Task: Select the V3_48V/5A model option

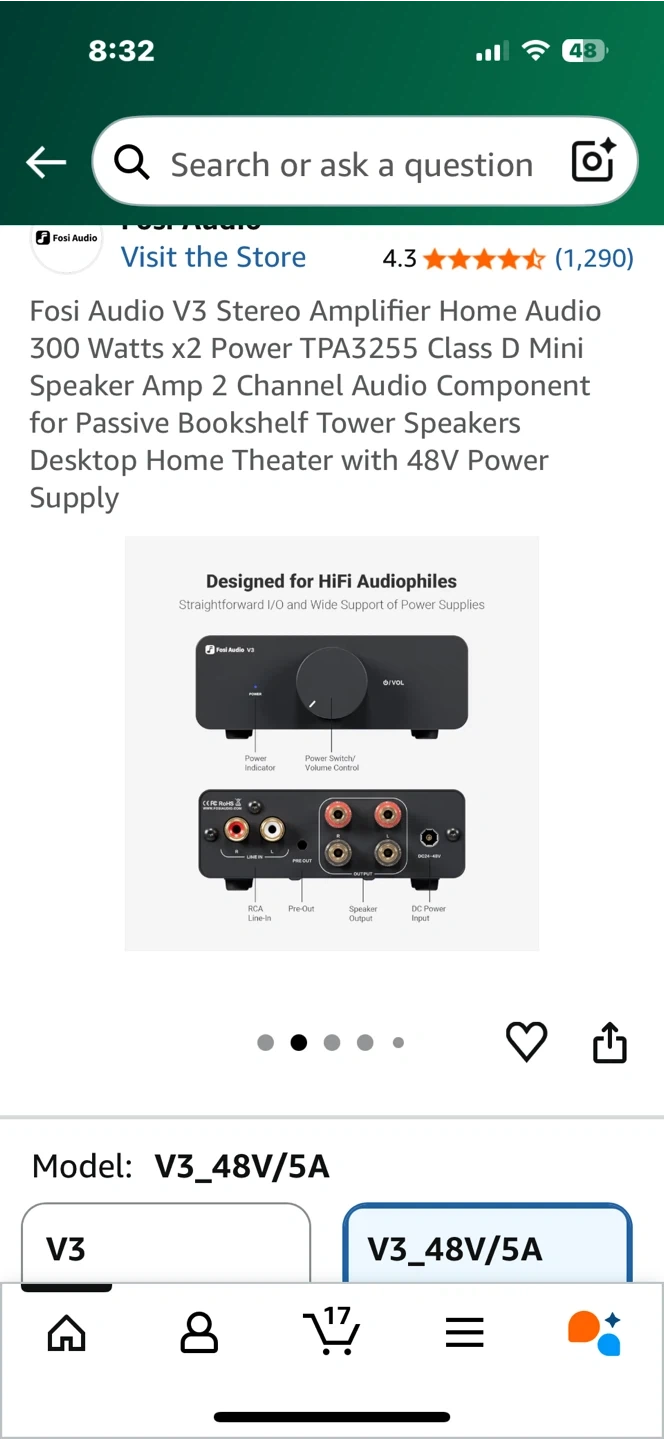Action: (487, 1246)
